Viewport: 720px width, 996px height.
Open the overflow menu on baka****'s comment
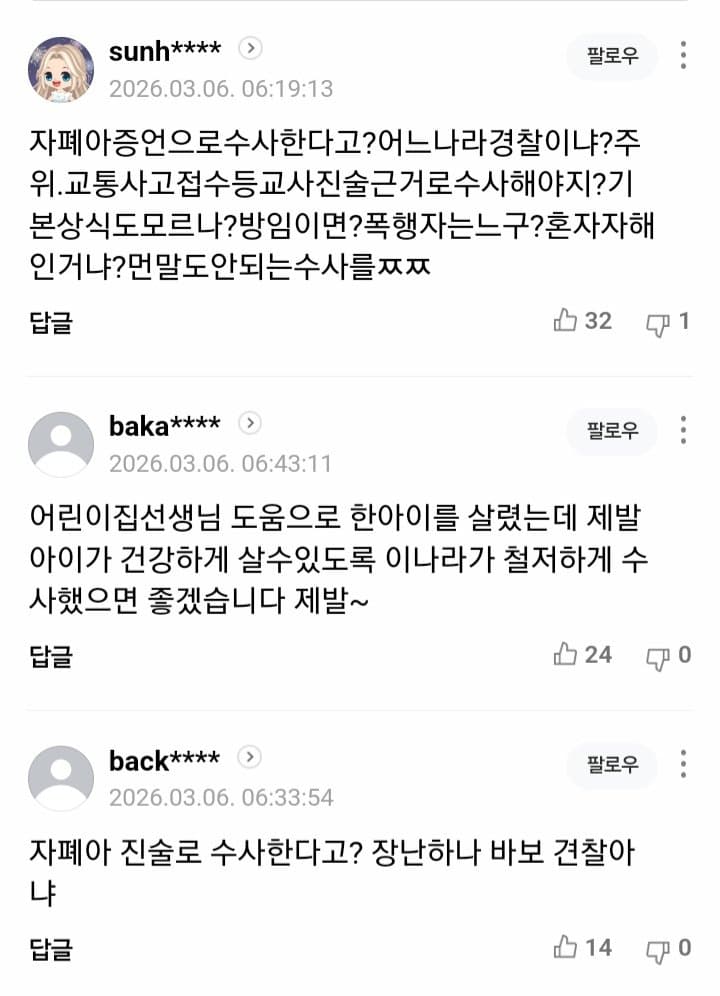(684, 431)
